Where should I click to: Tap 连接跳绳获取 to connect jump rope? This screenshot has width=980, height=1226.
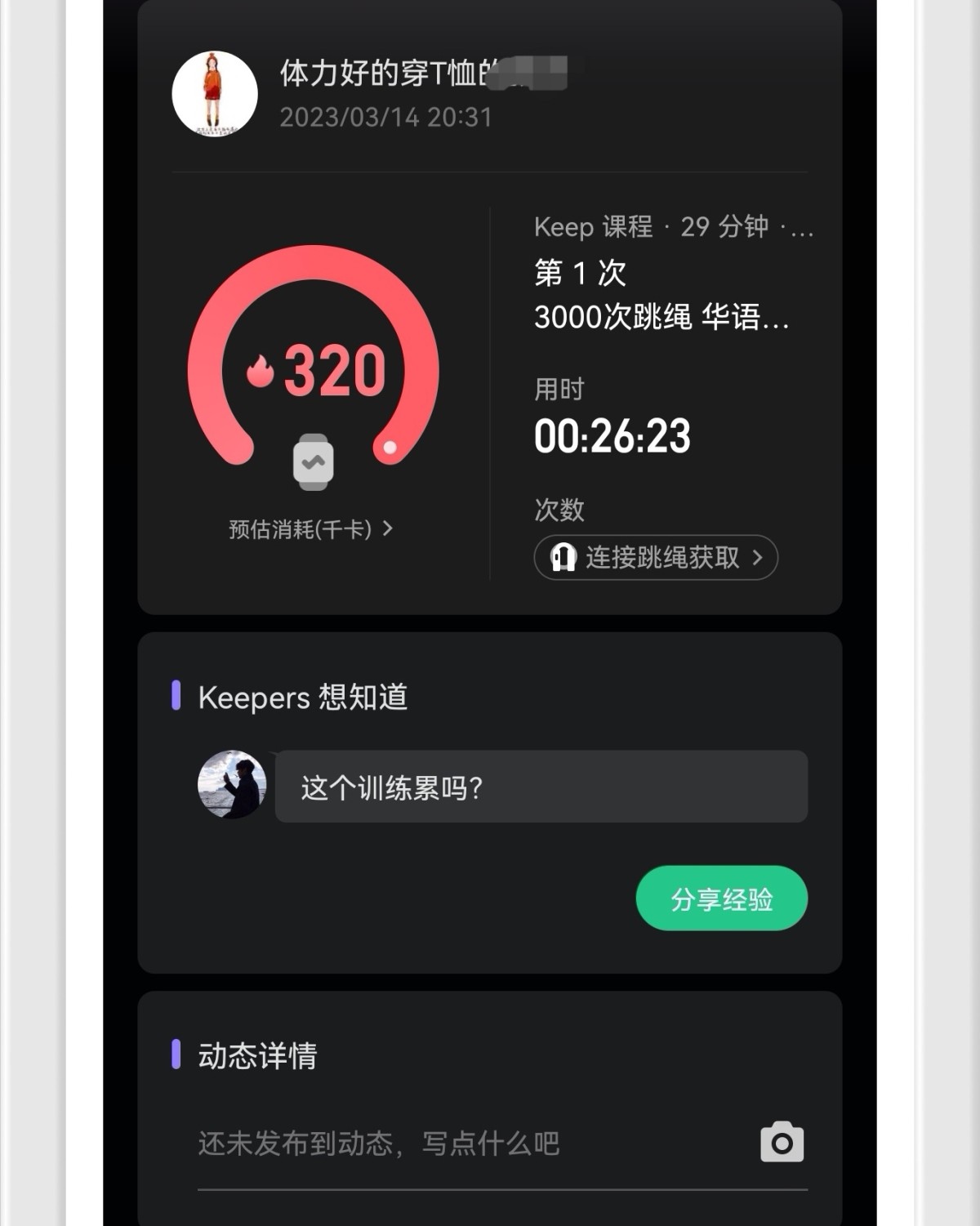tap(656, 558)
